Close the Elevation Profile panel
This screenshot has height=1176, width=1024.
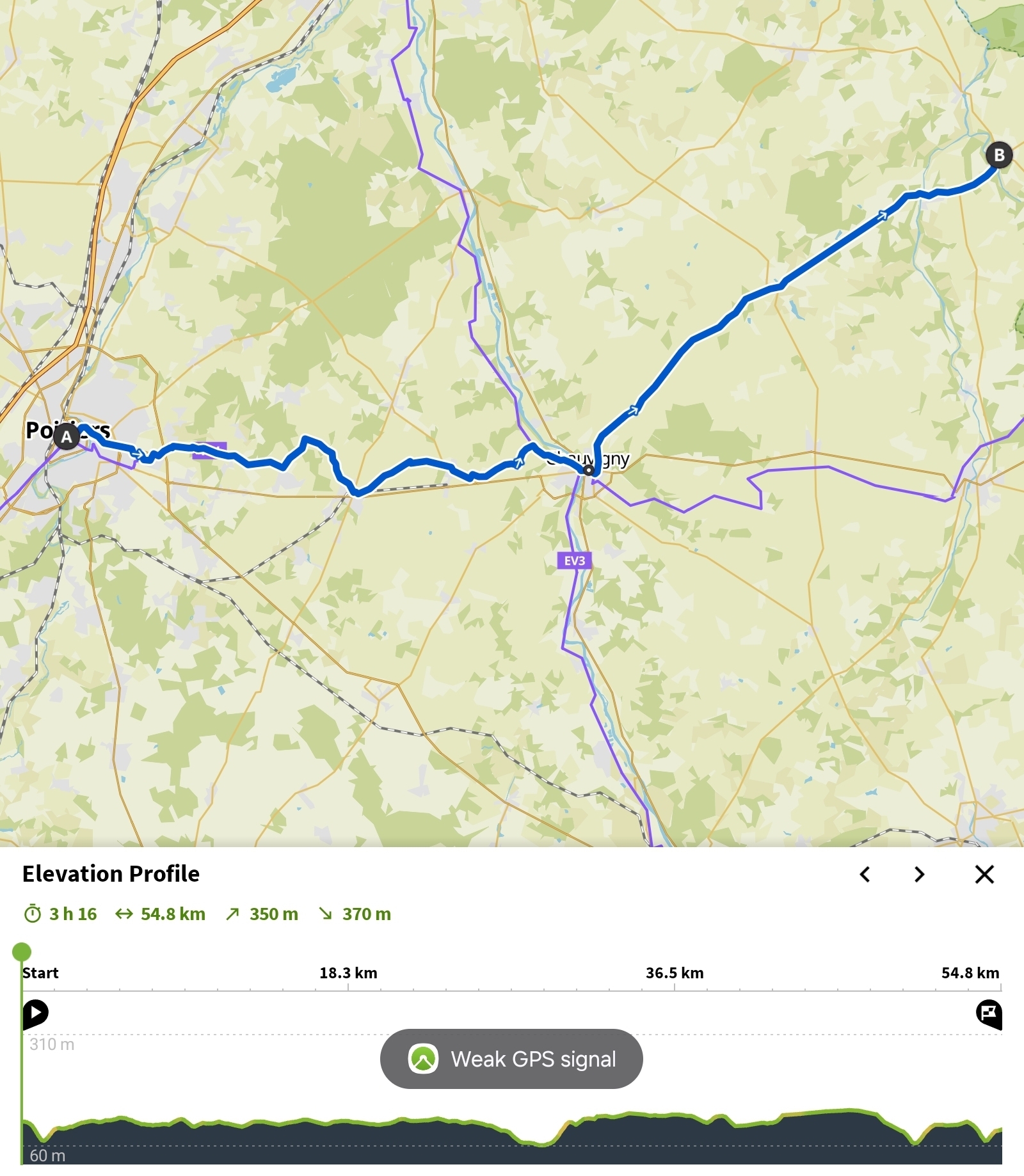coord(984,874)
